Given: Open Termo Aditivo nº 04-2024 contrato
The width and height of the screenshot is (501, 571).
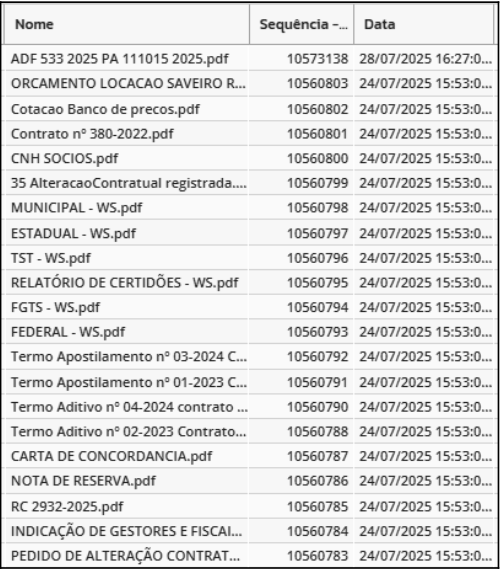Looking at the screenshot, I should (129, 407).
